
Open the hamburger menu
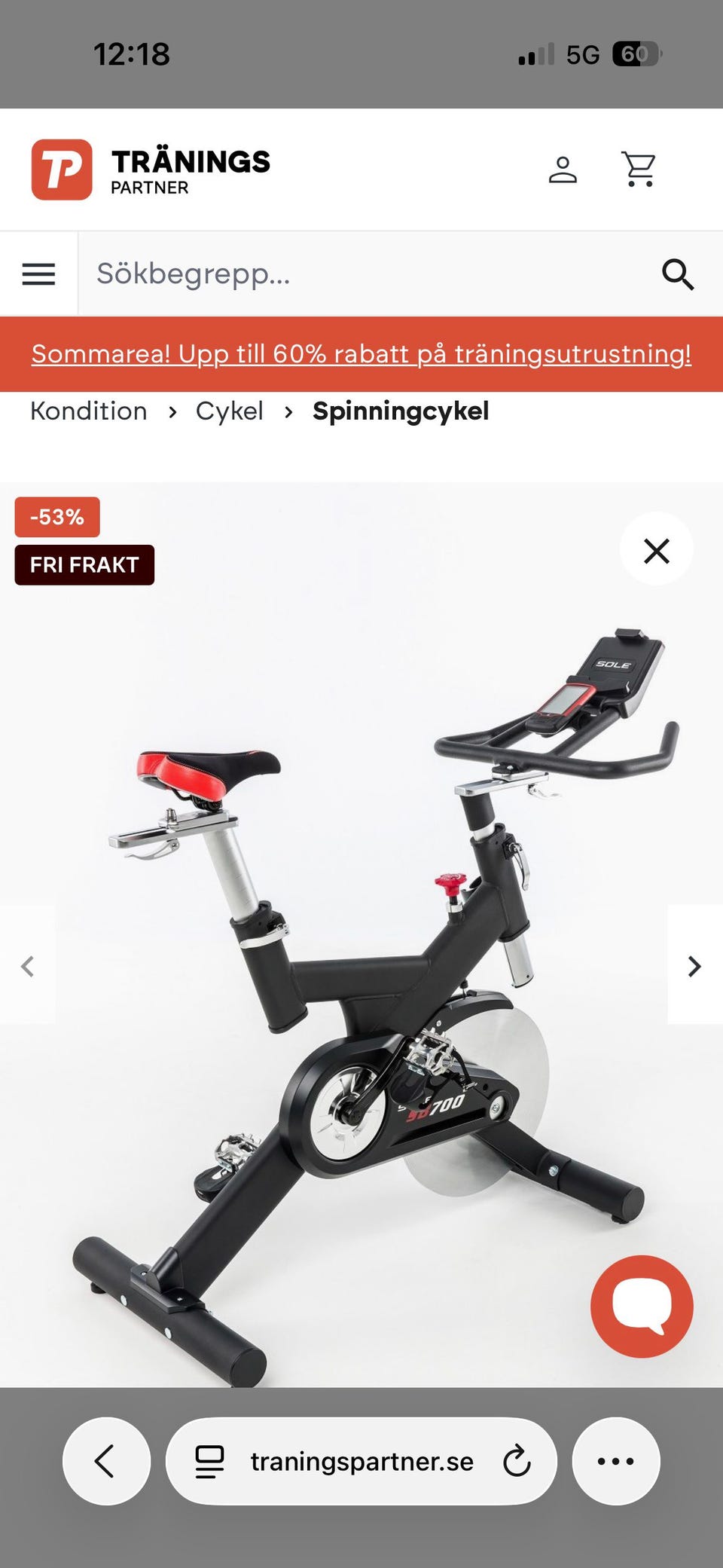pyautogui.click(x=38, y=274)
